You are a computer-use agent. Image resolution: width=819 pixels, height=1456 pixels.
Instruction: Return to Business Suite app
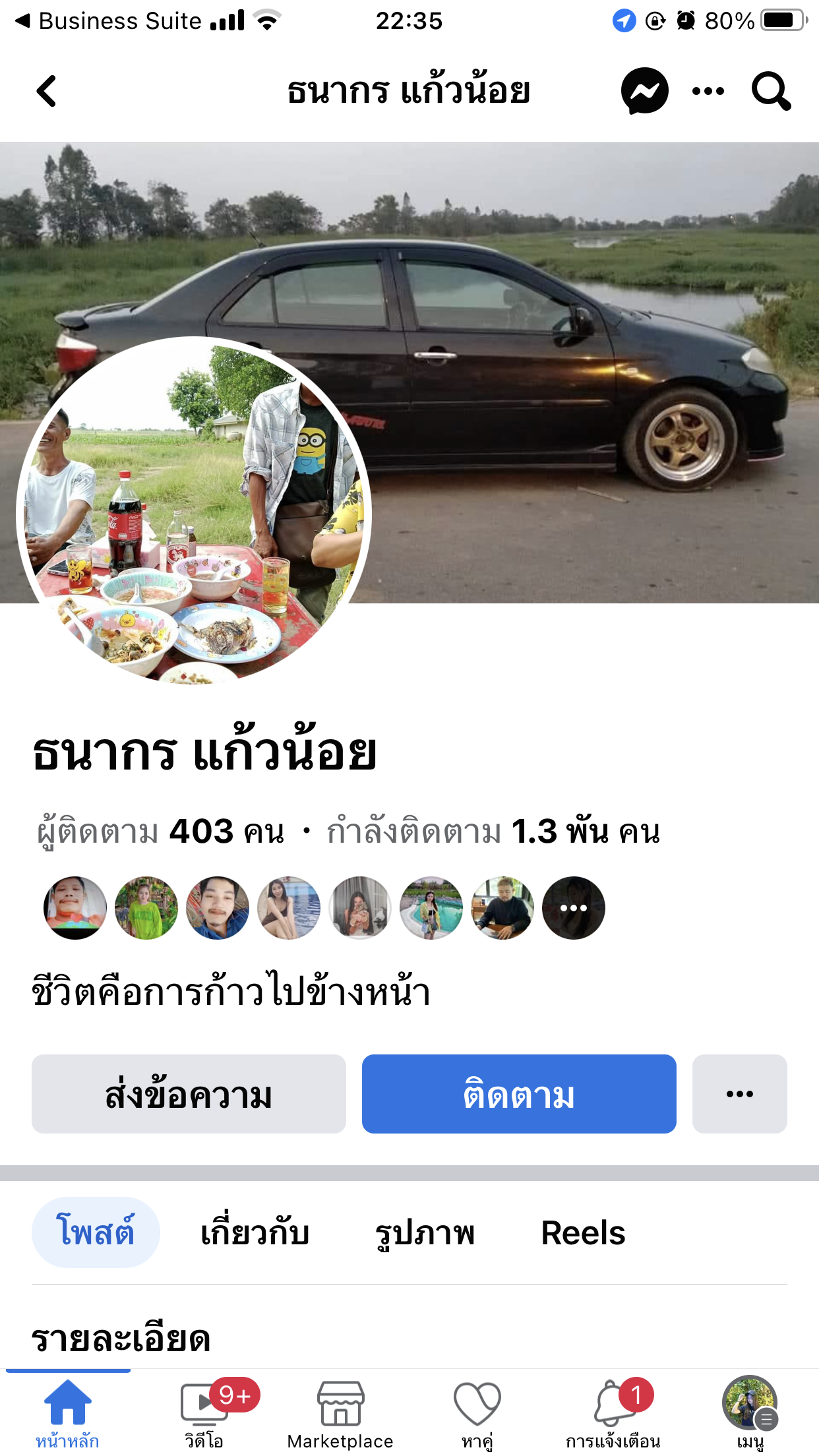pyautogui.click(x=109, y=21)
